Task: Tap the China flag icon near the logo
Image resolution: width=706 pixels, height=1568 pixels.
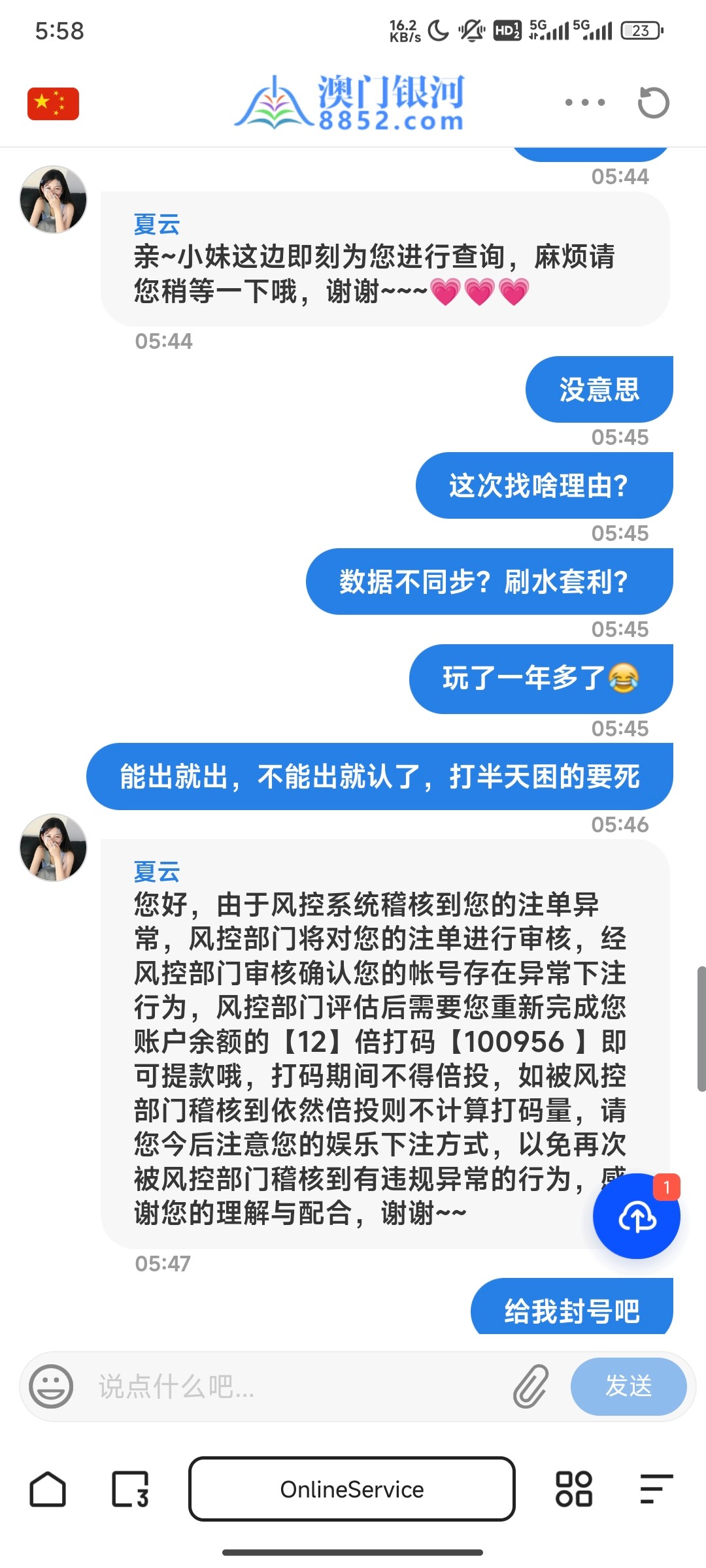Action: click(52, 103)
